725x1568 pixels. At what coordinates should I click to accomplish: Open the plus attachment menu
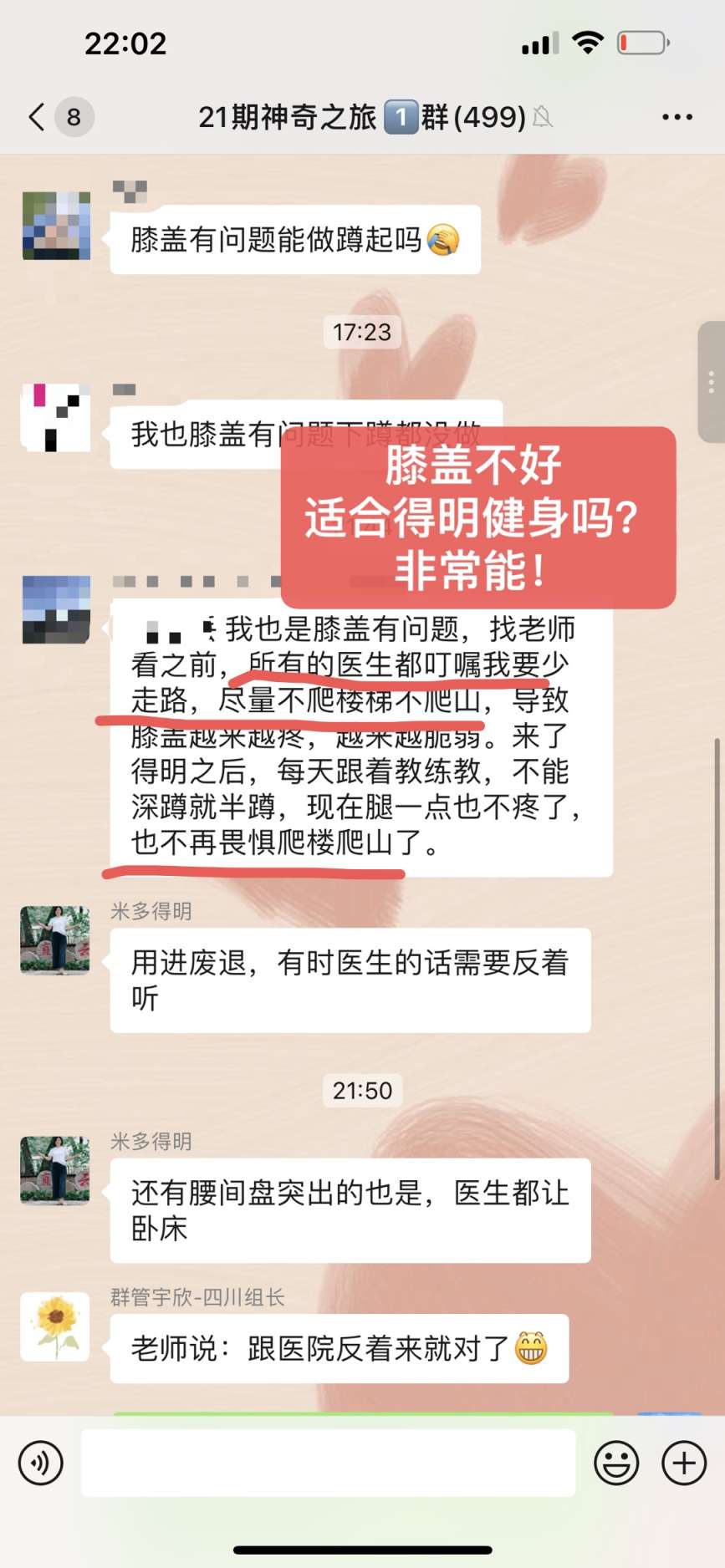[x=684, y=1463]
